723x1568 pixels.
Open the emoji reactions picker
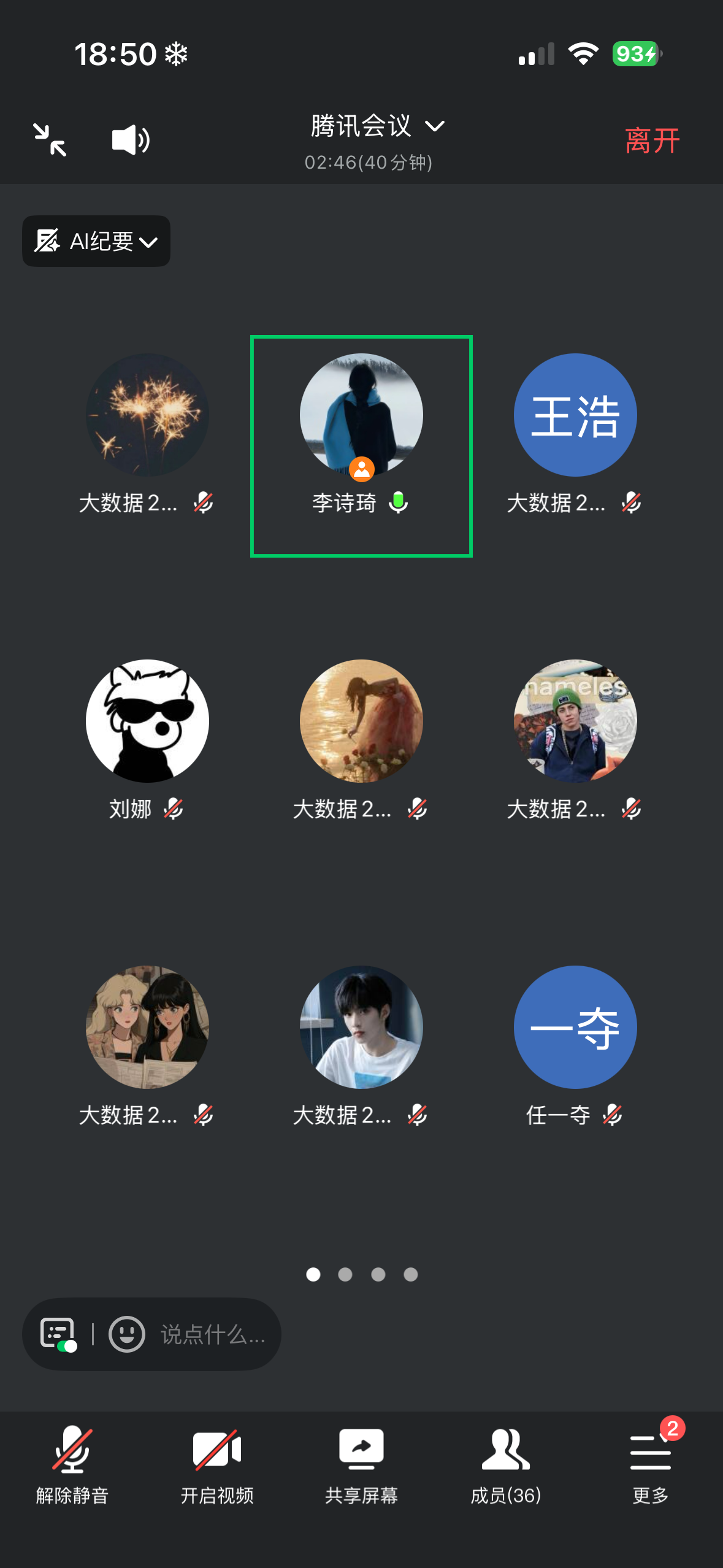click(x=127, y=1334)
